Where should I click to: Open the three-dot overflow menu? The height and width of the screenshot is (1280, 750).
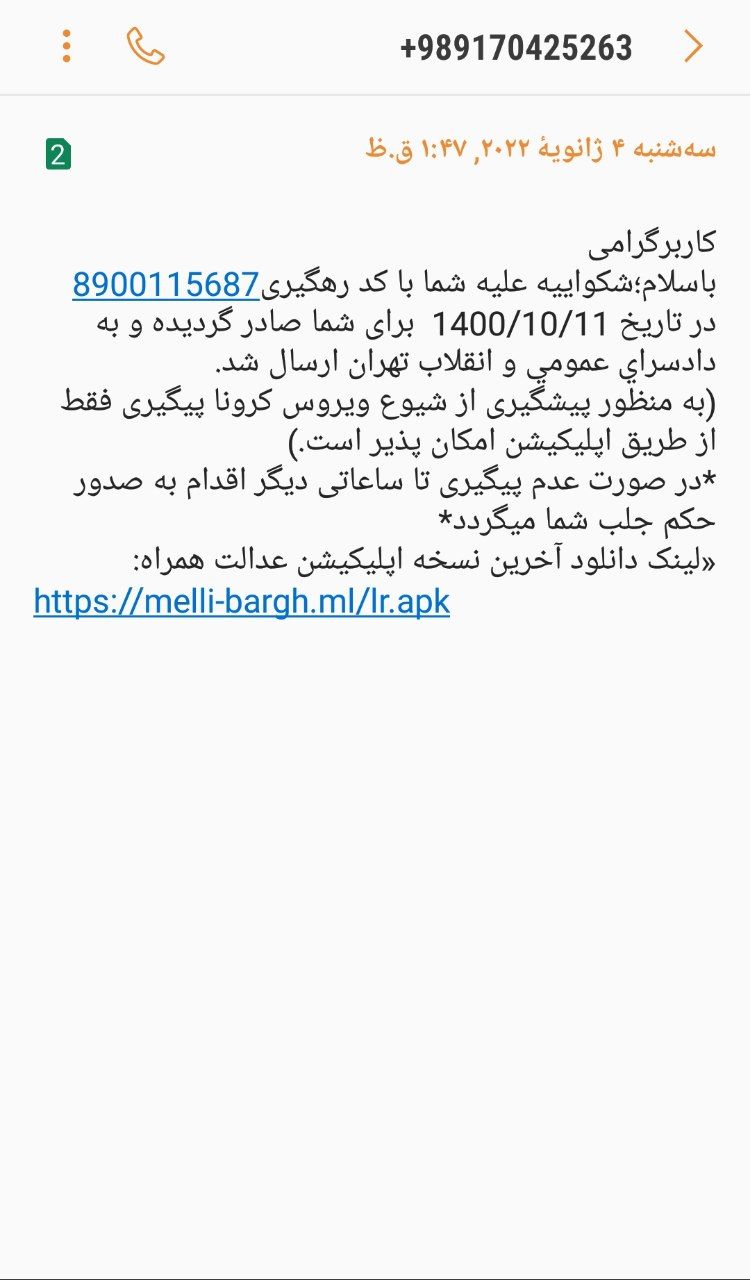(x=66, y=46)
